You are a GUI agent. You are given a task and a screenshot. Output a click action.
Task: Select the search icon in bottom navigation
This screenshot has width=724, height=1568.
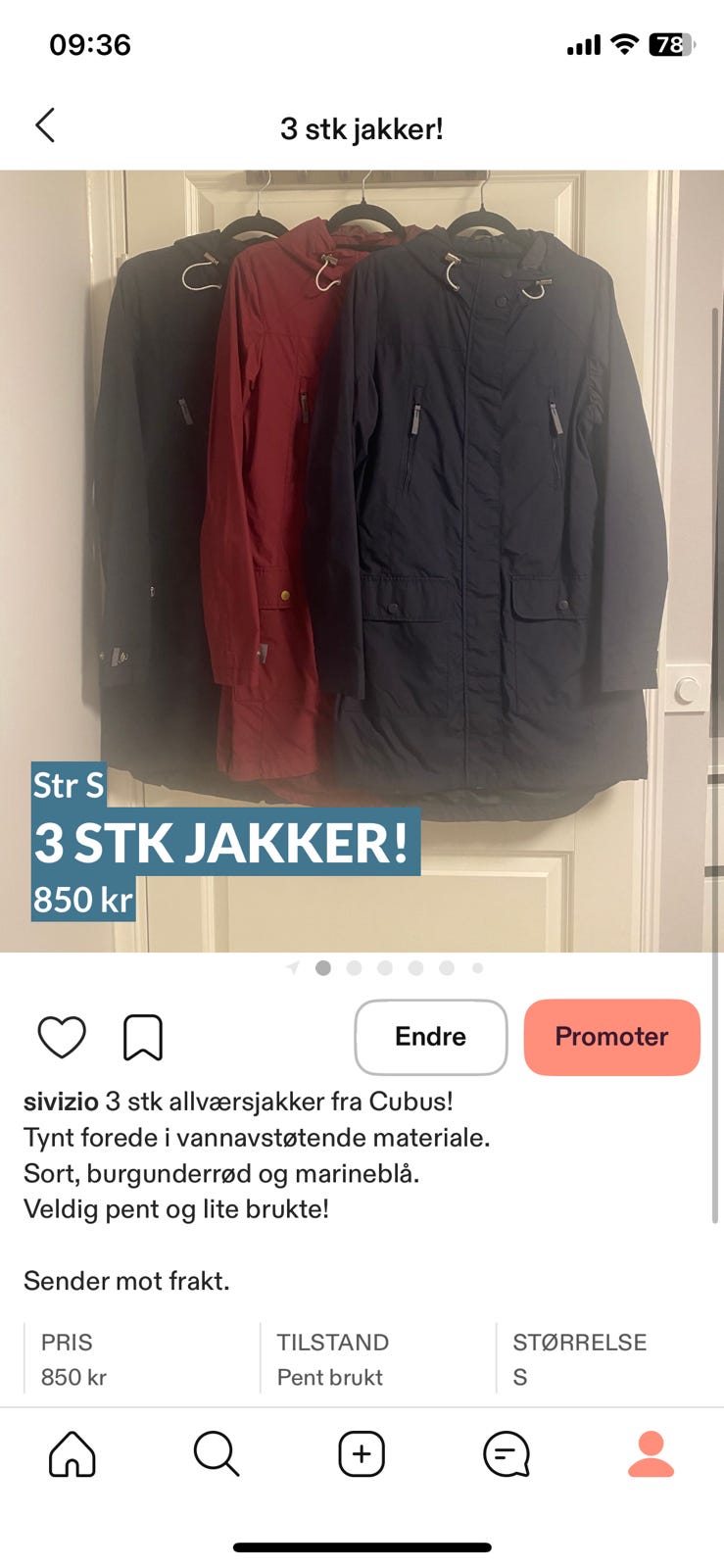pyautogui.click(x=217, y=1456)
